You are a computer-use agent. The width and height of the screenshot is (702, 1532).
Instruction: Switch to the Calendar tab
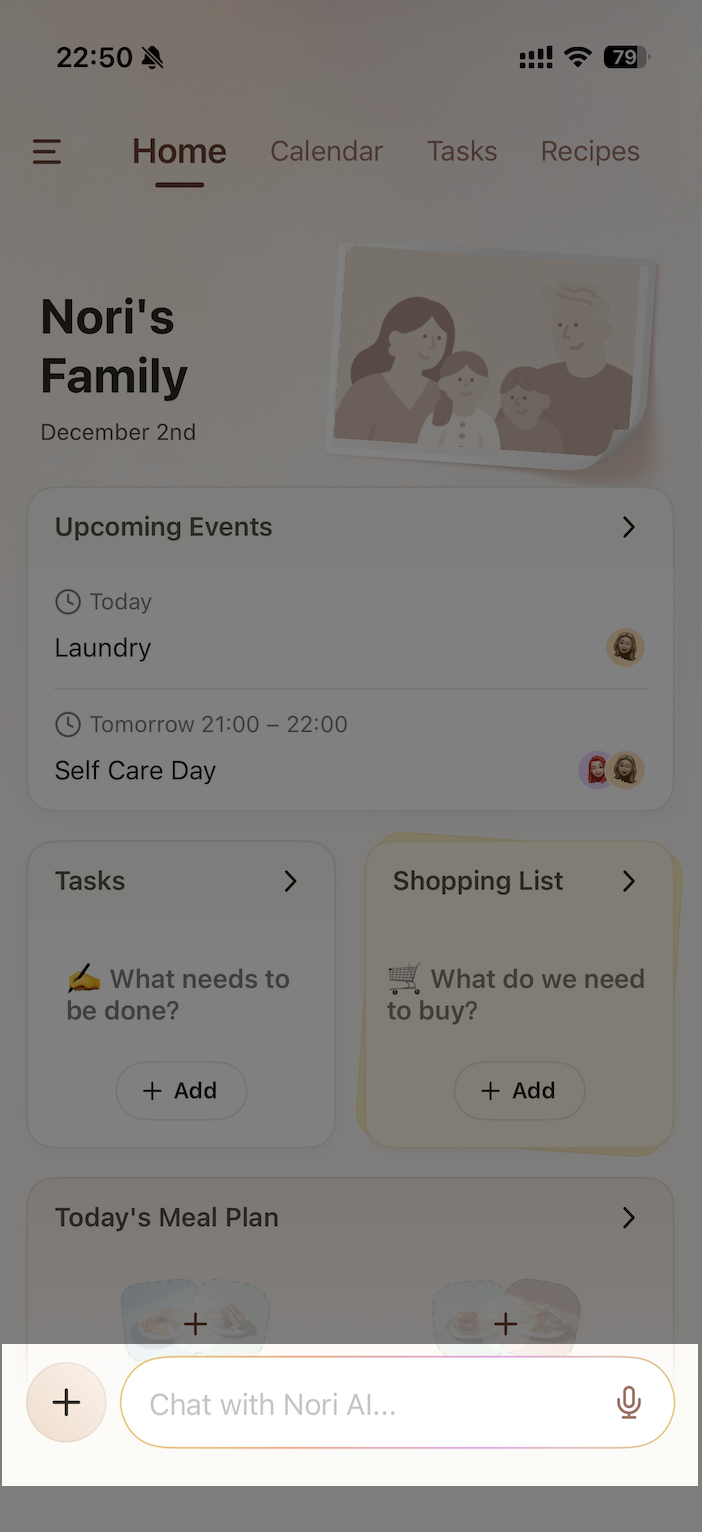326,152
